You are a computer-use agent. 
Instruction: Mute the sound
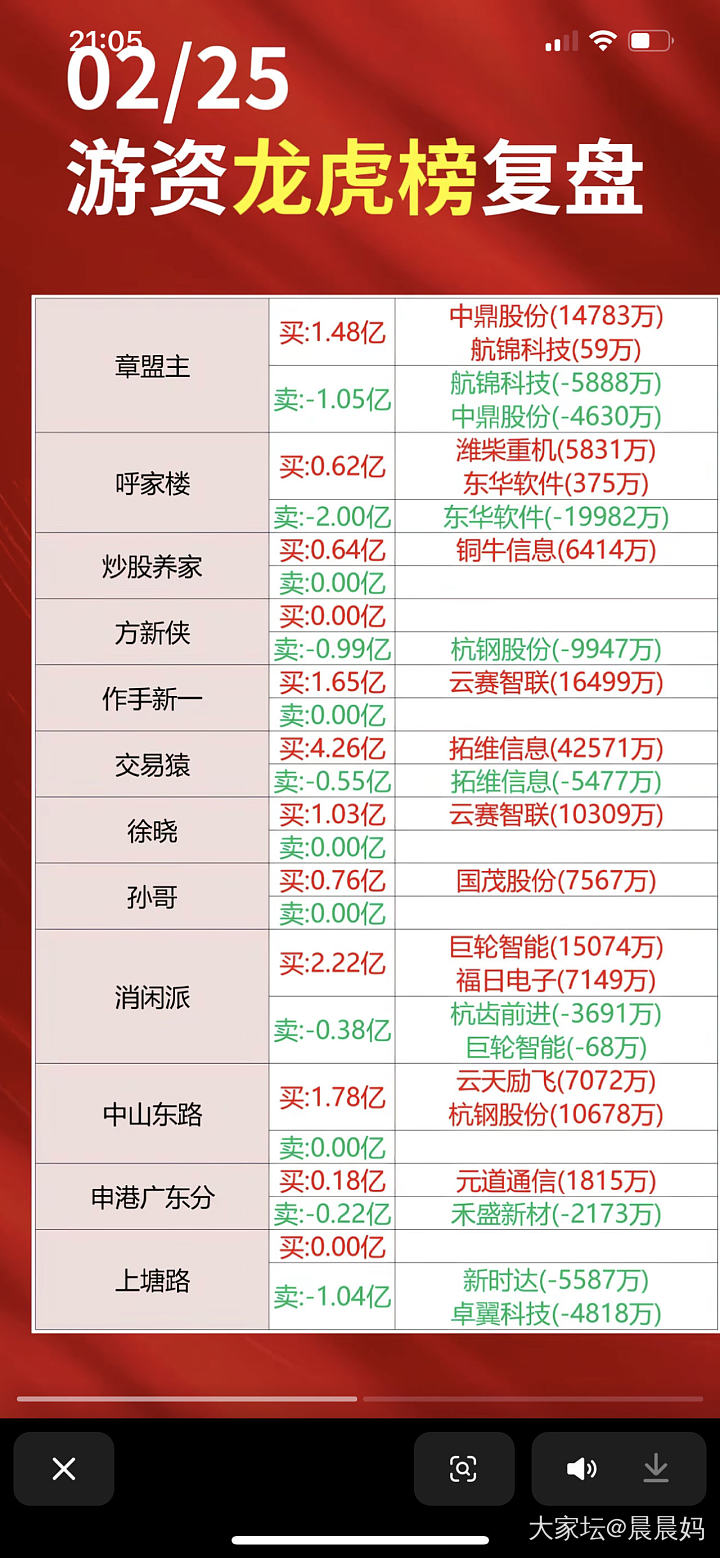(581, 1468)
